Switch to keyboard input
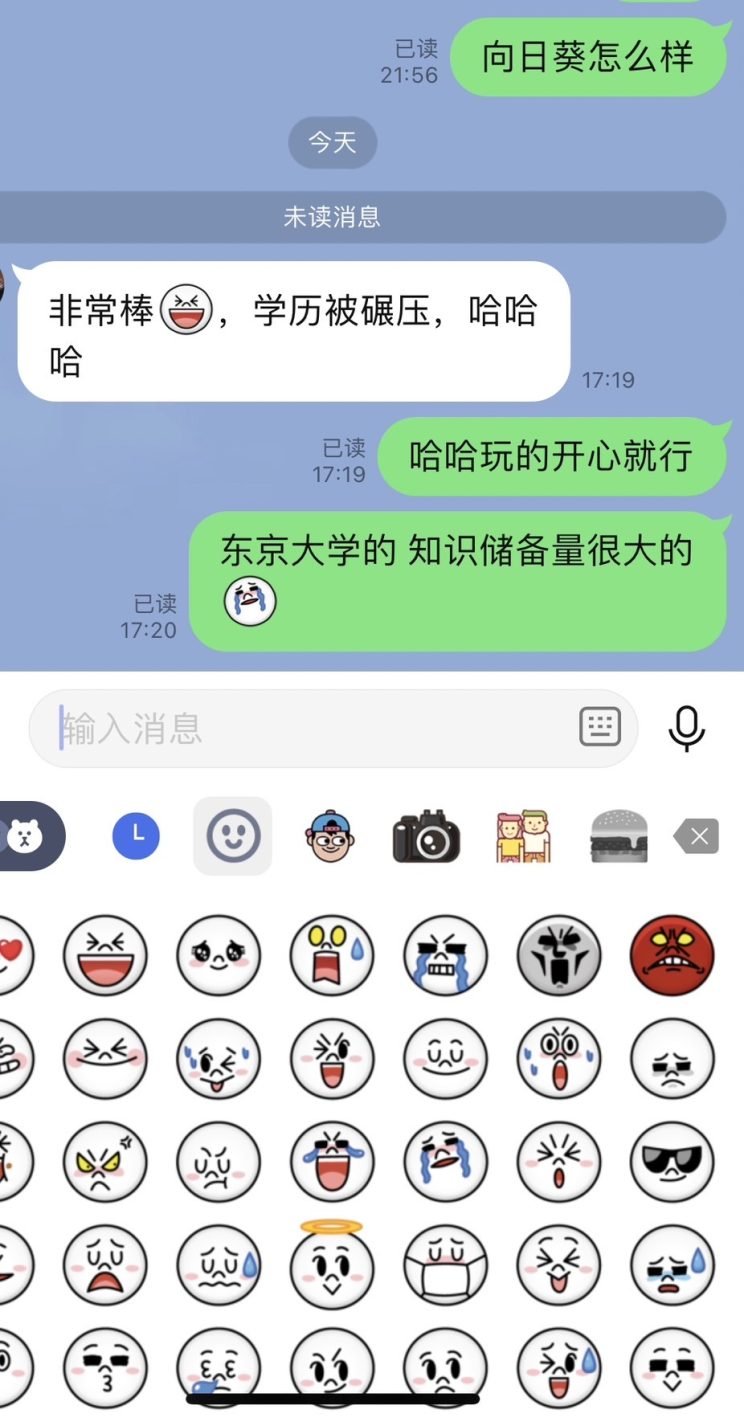744x1422 pixels. point(600,728)
